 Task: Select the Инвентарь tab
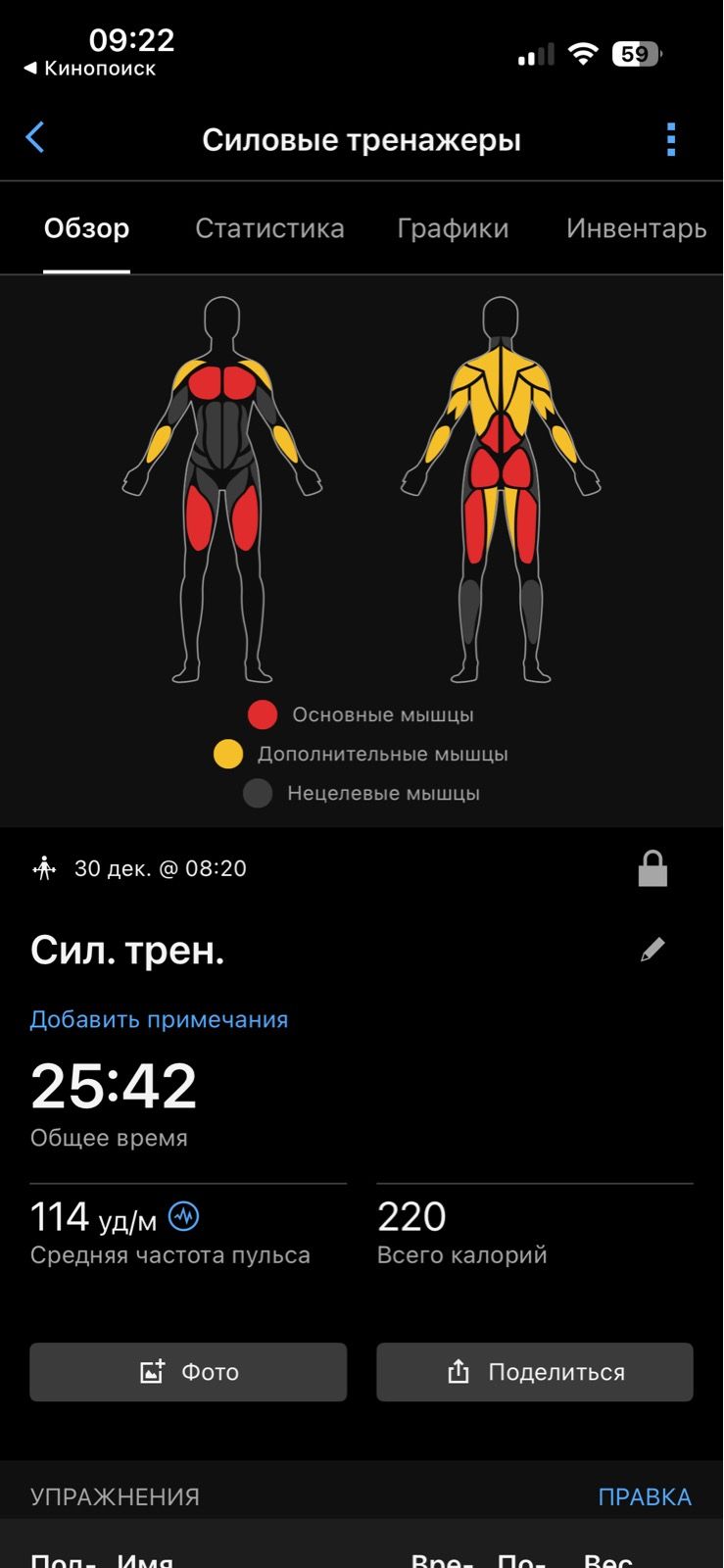pyautogui.click(x=636, y=228)
